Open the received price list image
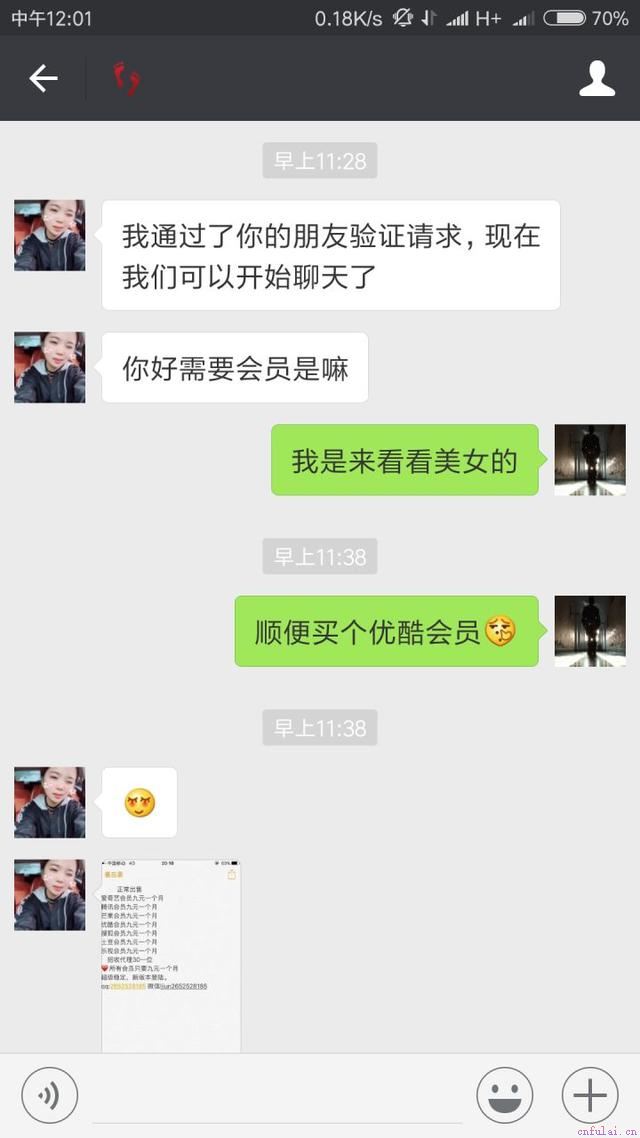The image size is (640, 1138). point(171,955)
